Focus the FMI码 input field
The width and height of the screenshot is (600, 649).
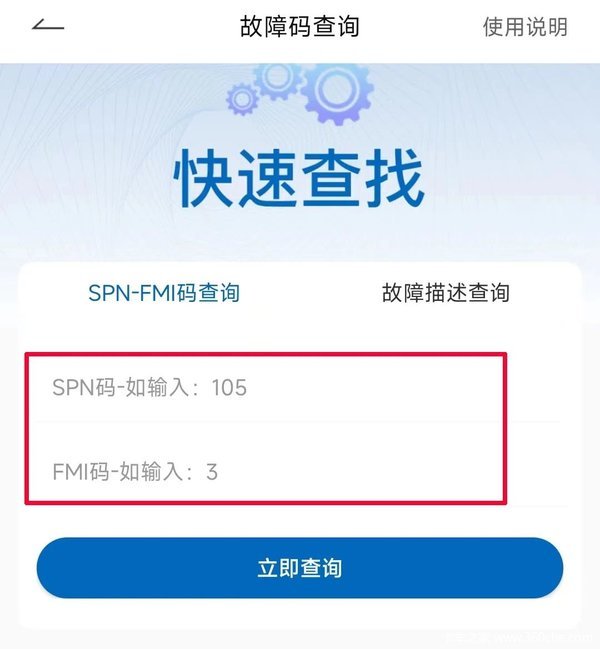point(265,471)
